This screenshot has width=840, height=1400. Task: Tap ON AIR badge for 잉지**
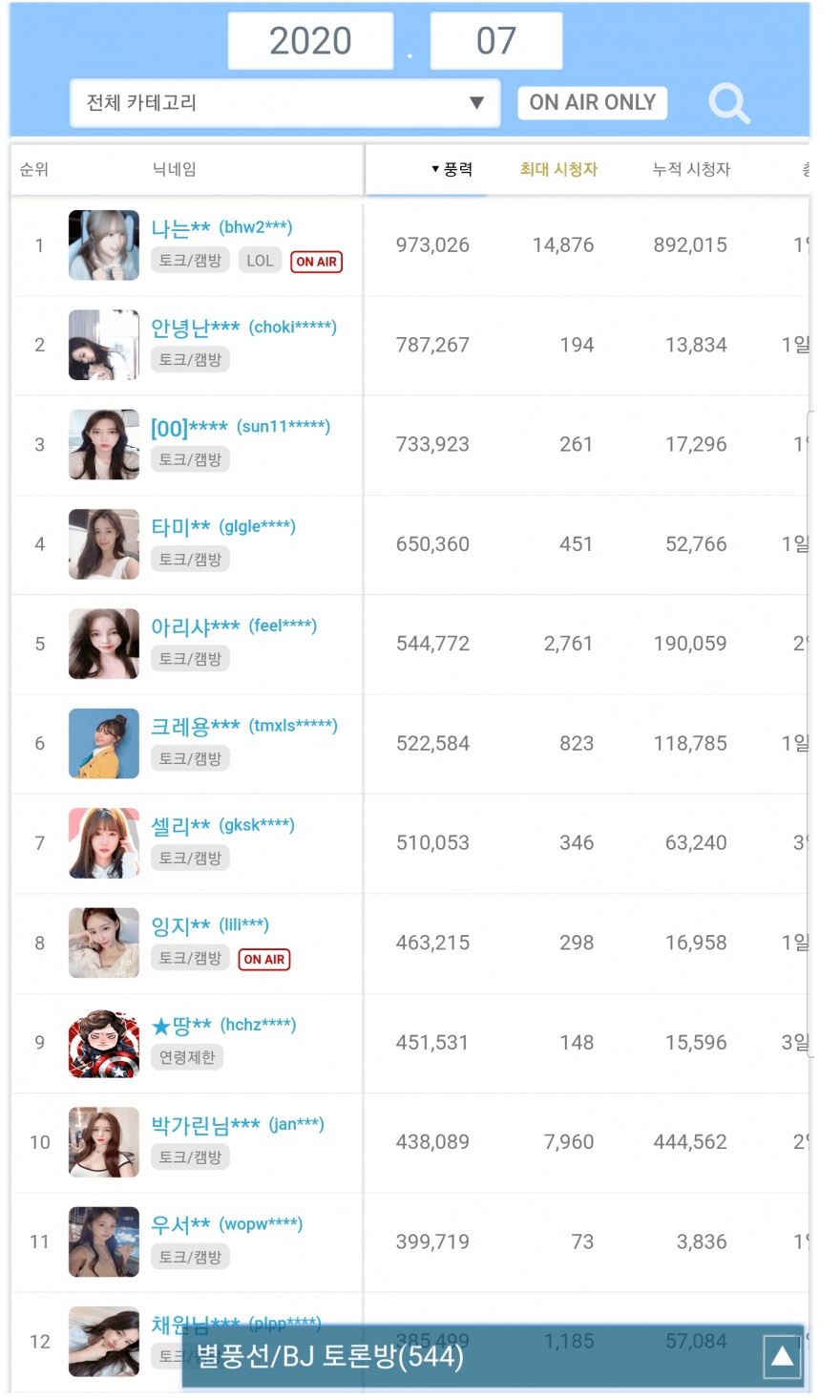point(264,959)
